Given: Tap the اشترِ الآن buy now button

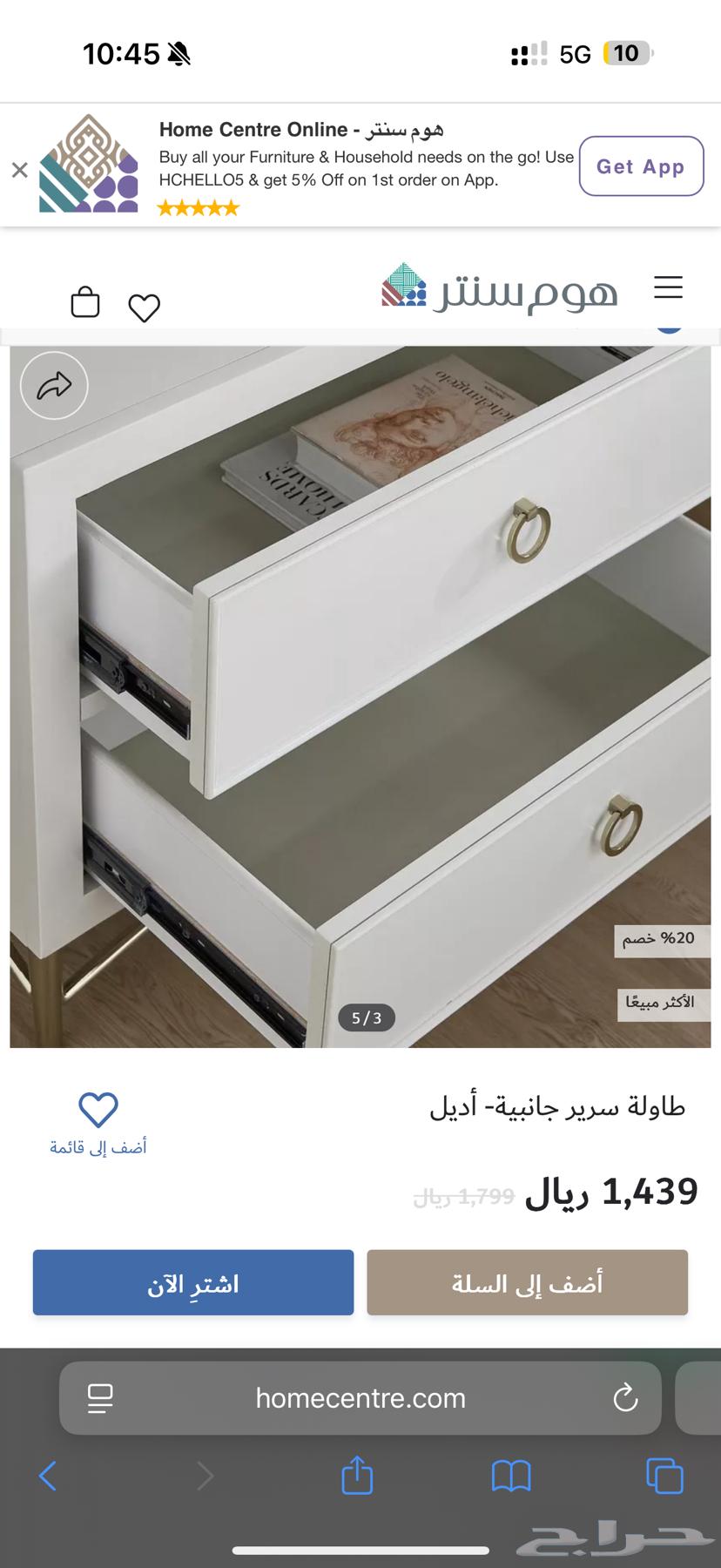Looking at the screenshot, I should (x=192, y=1281).
